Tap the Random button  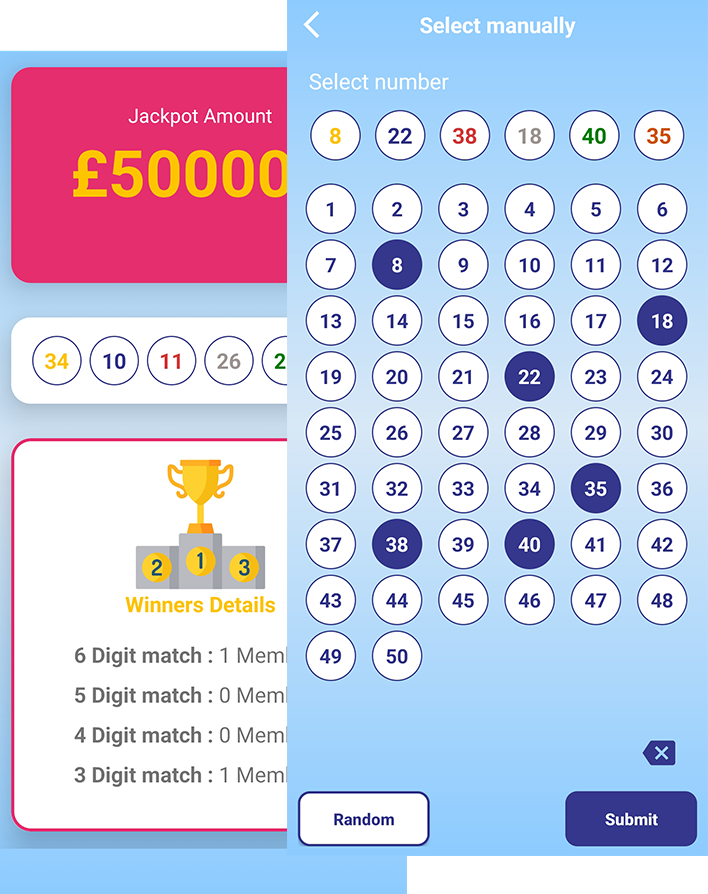[363, 819]
